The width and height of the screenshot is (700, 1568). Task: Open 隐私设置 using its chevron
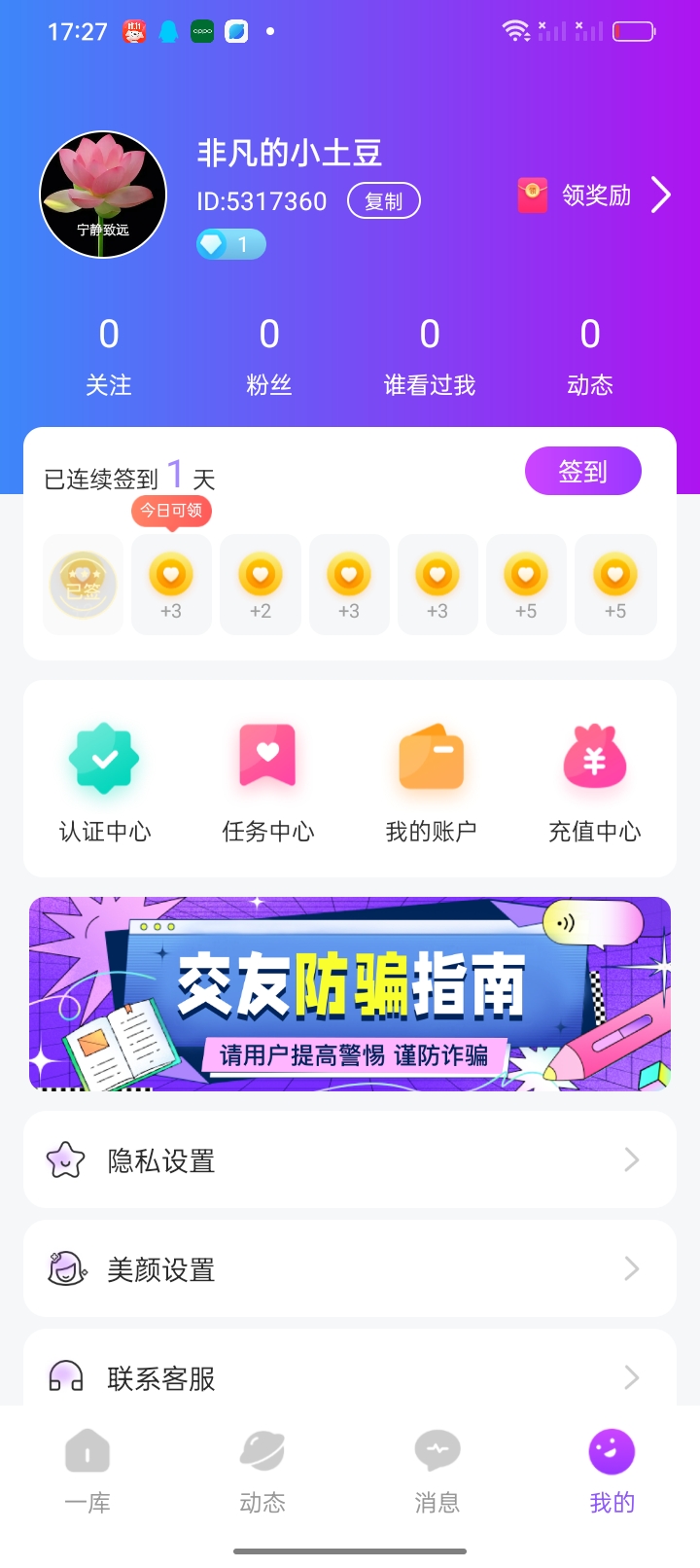[630, 1159]
